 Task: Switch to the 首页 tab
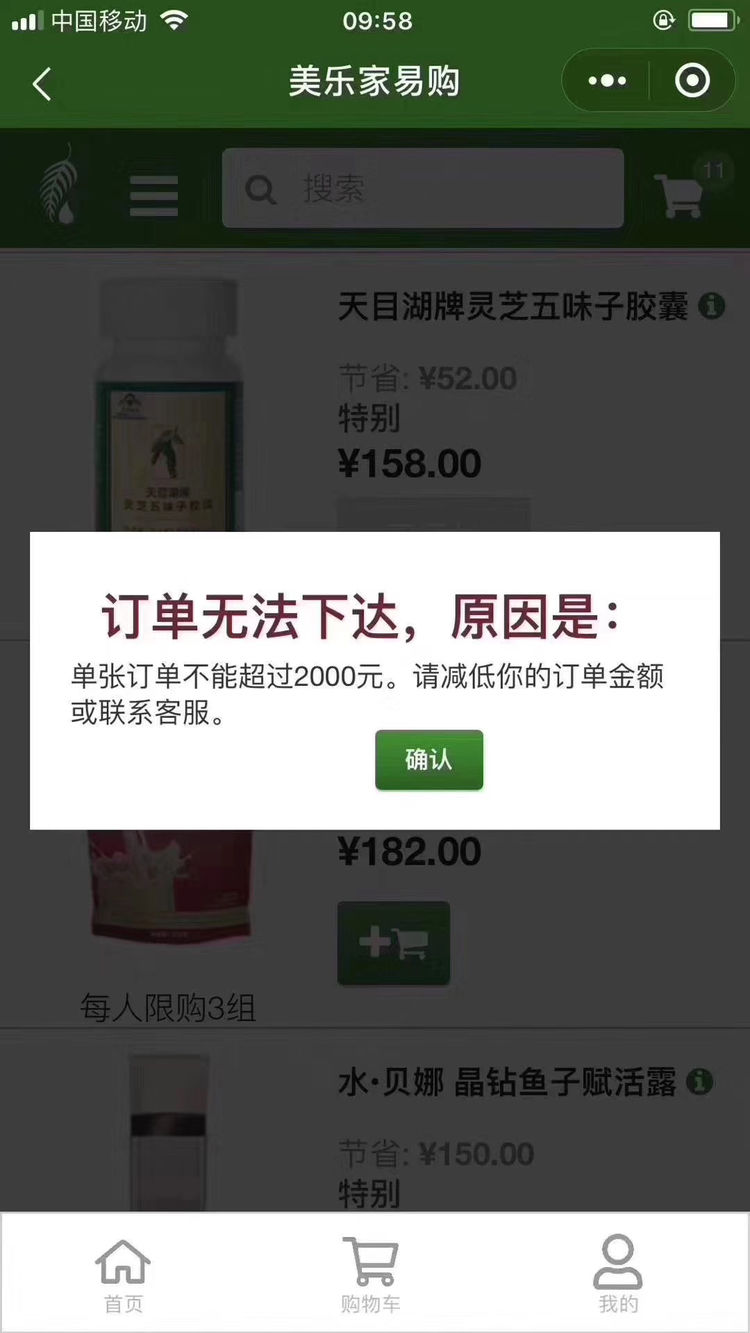point(123,1274)
